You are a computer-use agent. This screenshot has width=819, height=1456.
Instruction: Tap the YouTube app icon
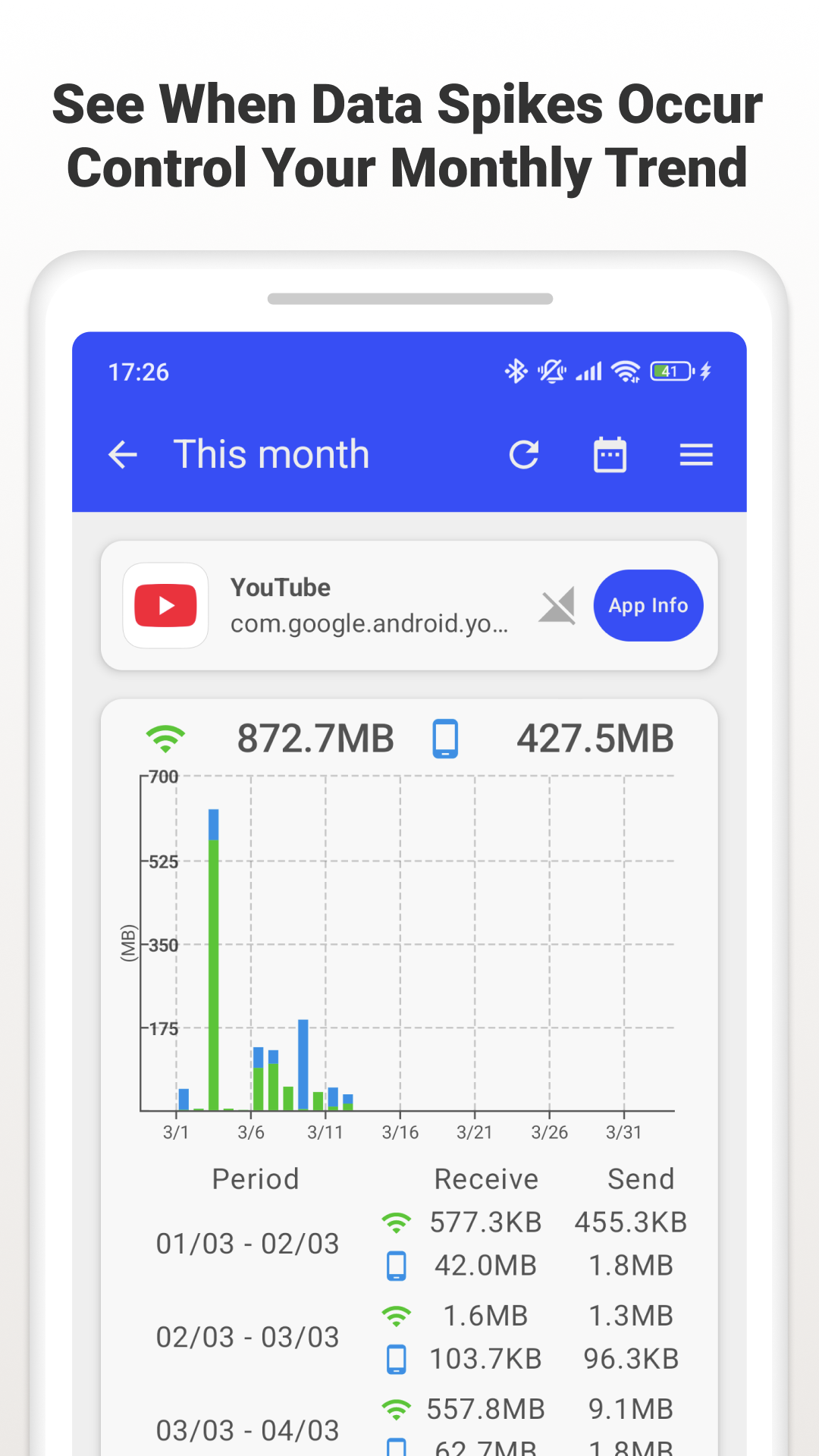[x=165, y=605]
